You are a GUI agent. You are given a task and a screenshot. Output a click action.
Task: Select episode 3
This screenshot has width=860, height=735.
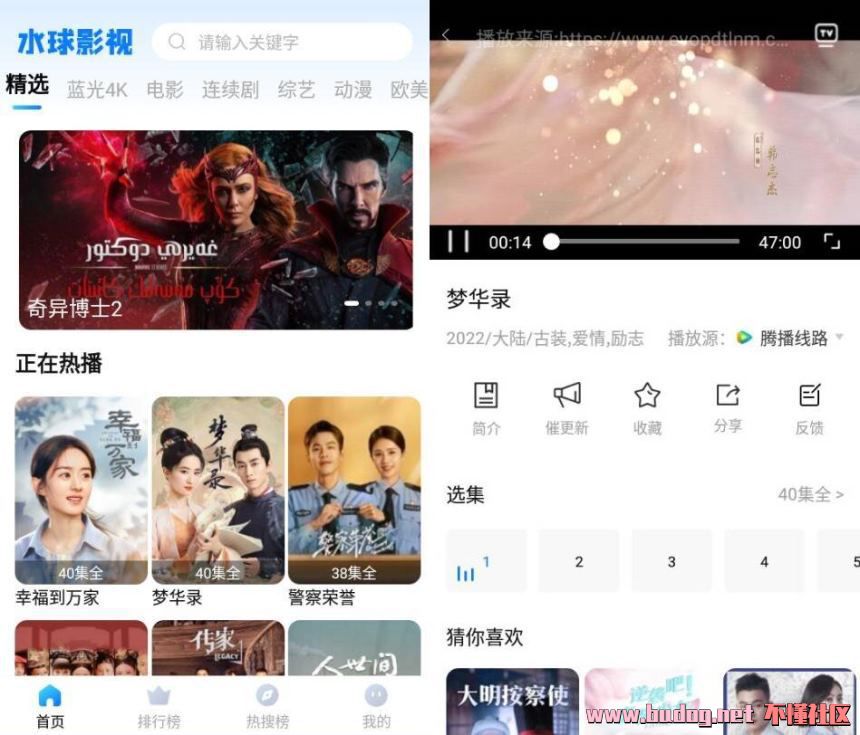pyautogui.click(x=671, y=561)
